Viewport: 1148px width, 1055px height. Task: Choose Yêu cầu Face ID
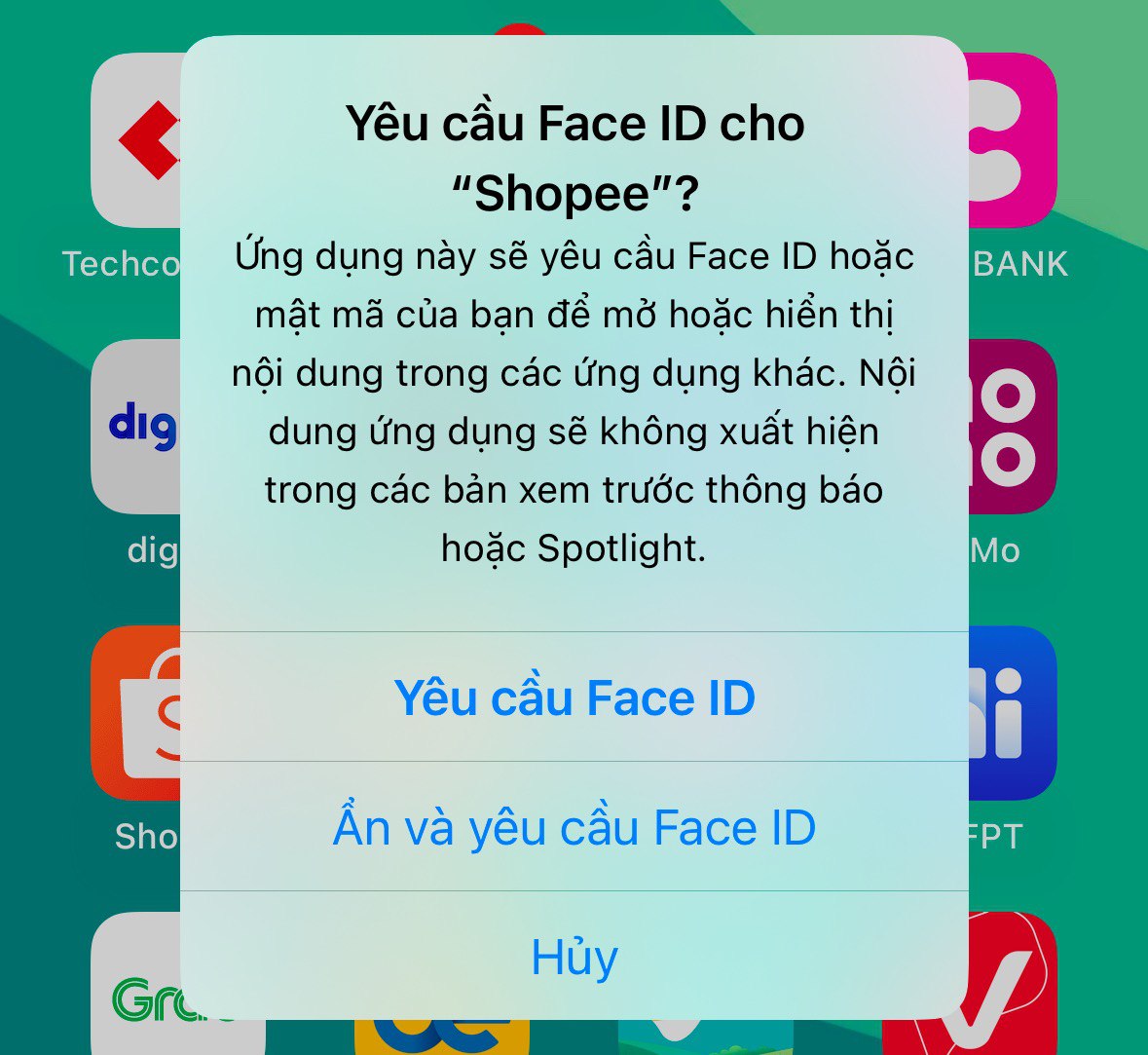coord(574,697)
